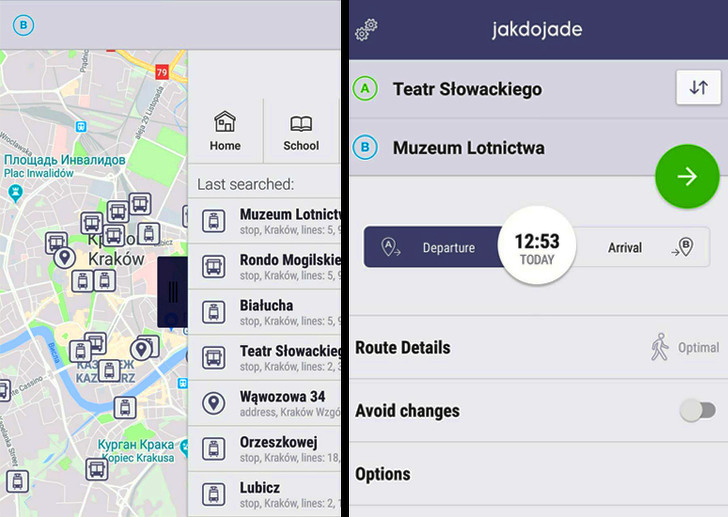Change the 12:53 today time
The width and height of the screenshot is (728, 517).
pos(537,247)
